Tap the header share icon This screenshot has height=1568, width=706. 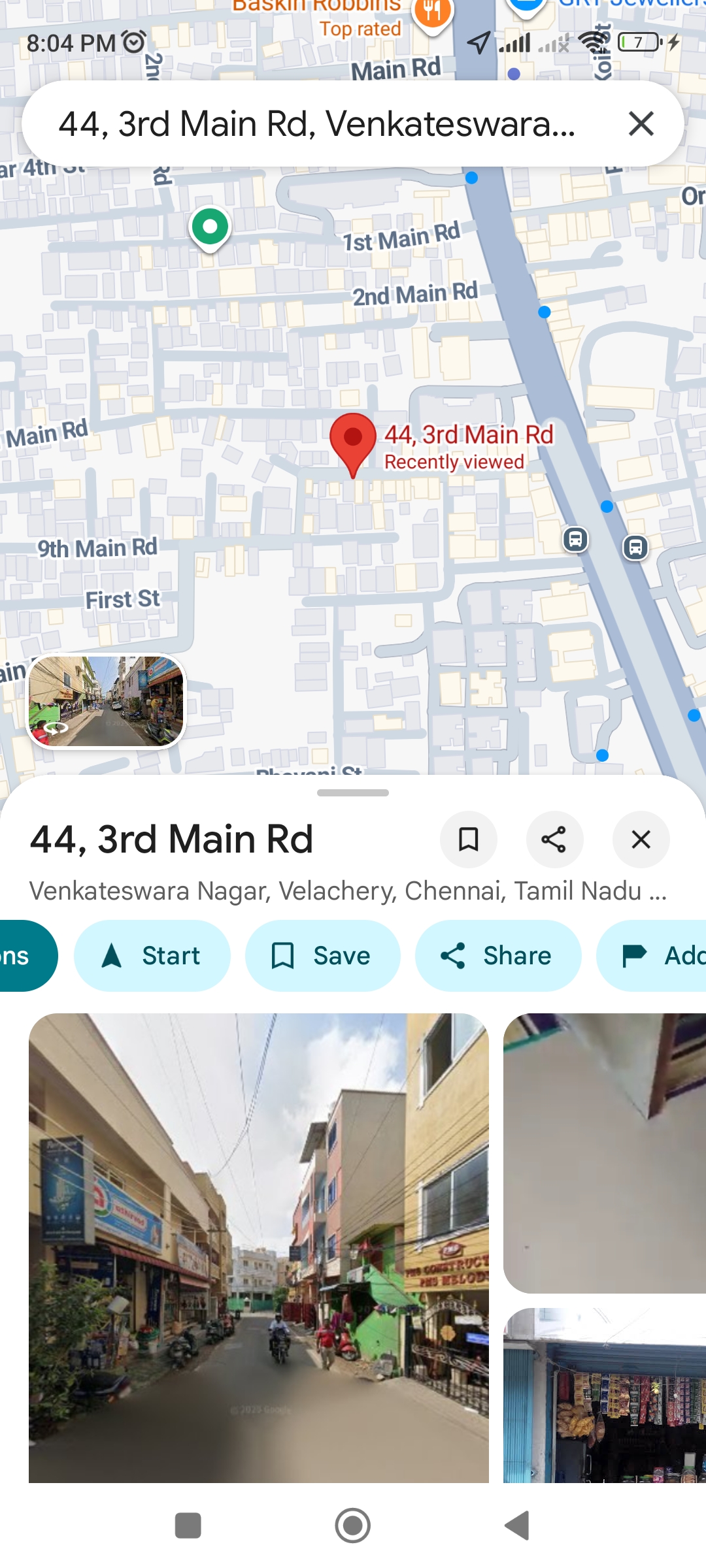point(554,840)
